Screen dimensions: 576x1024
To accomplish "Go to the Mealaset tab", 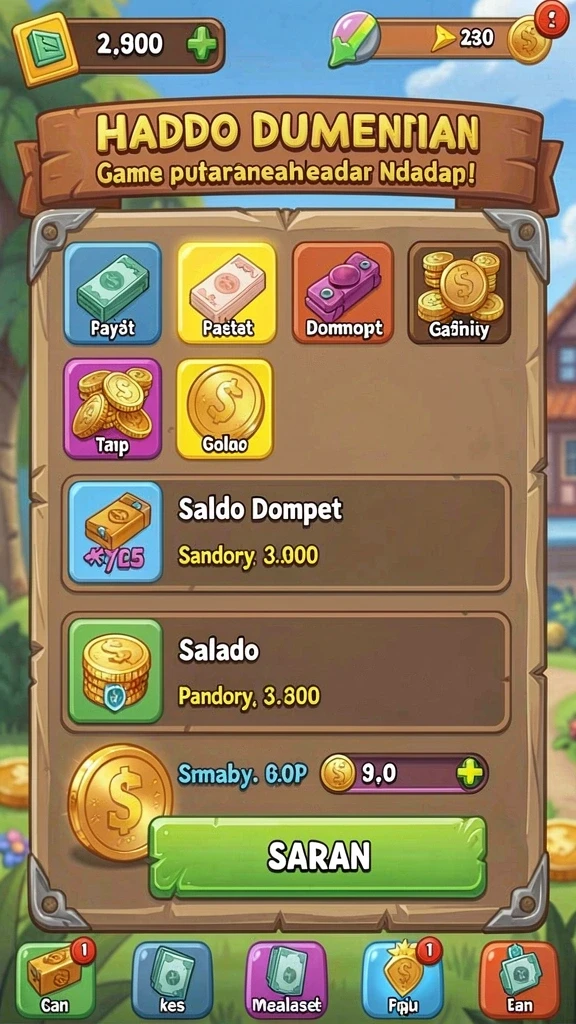I will 286,980.
